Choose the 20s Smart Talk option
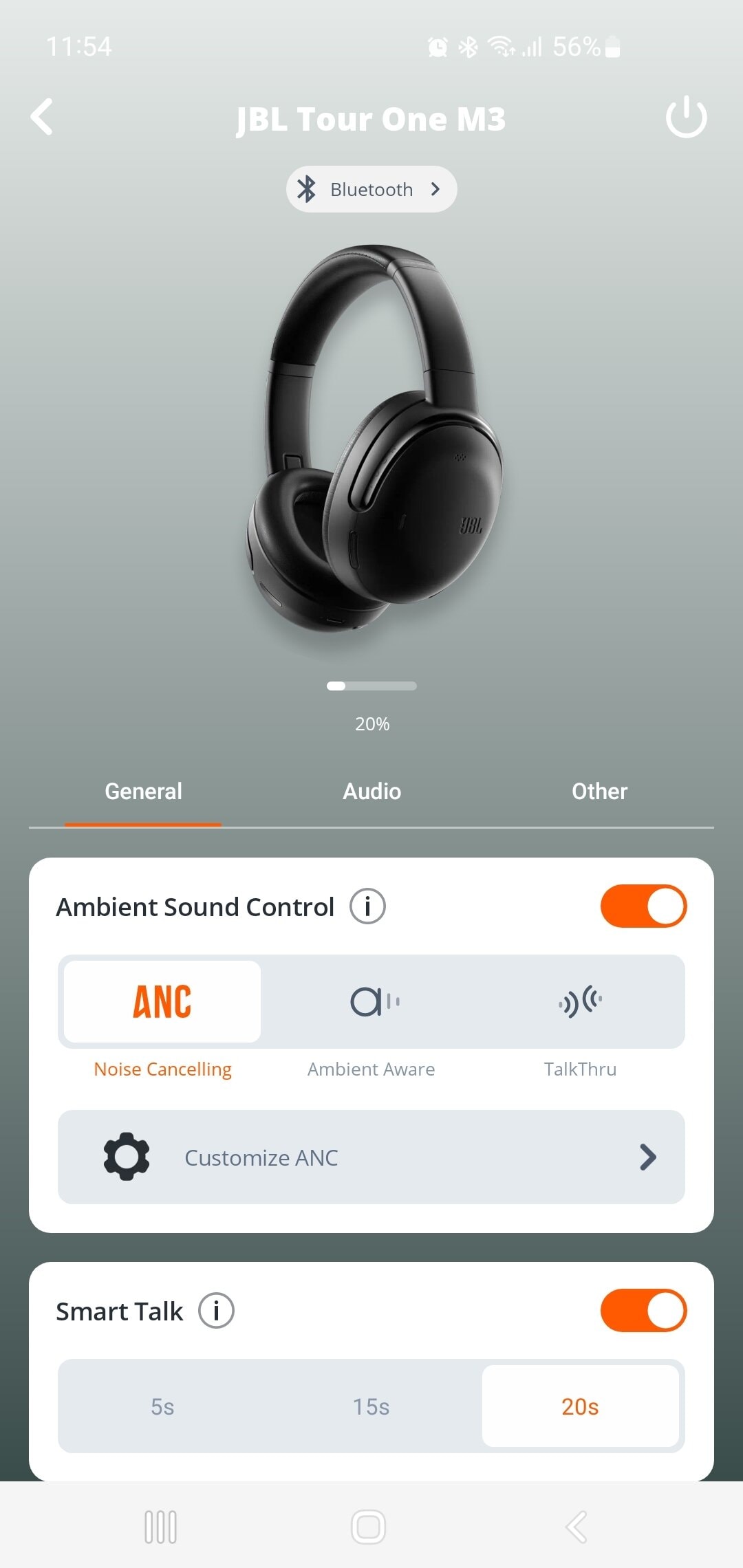Screen dimensions: 743x1568 [580, 1406]
